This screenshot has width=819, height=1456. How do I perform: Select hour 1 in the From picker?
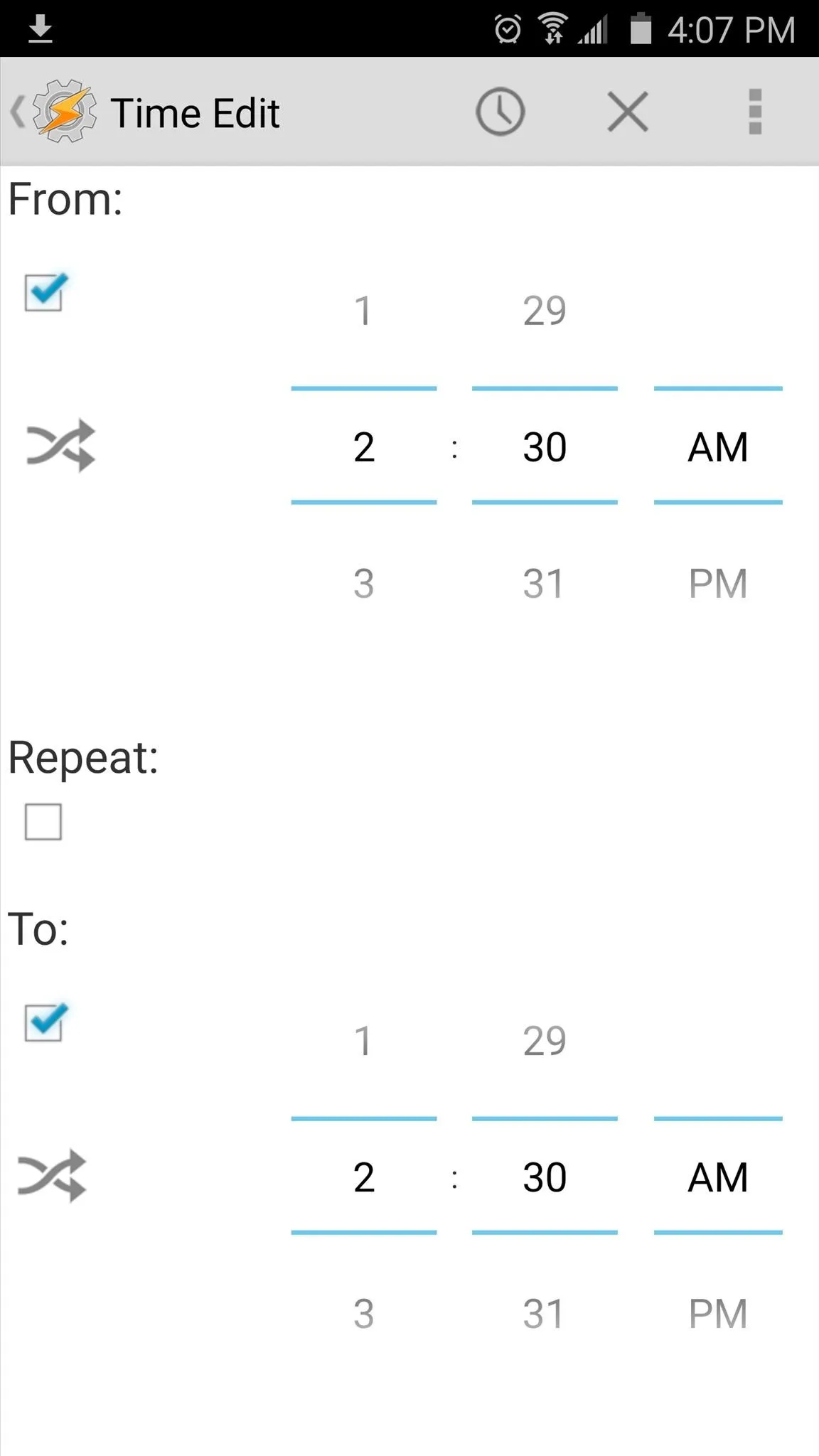pos(363,311)
